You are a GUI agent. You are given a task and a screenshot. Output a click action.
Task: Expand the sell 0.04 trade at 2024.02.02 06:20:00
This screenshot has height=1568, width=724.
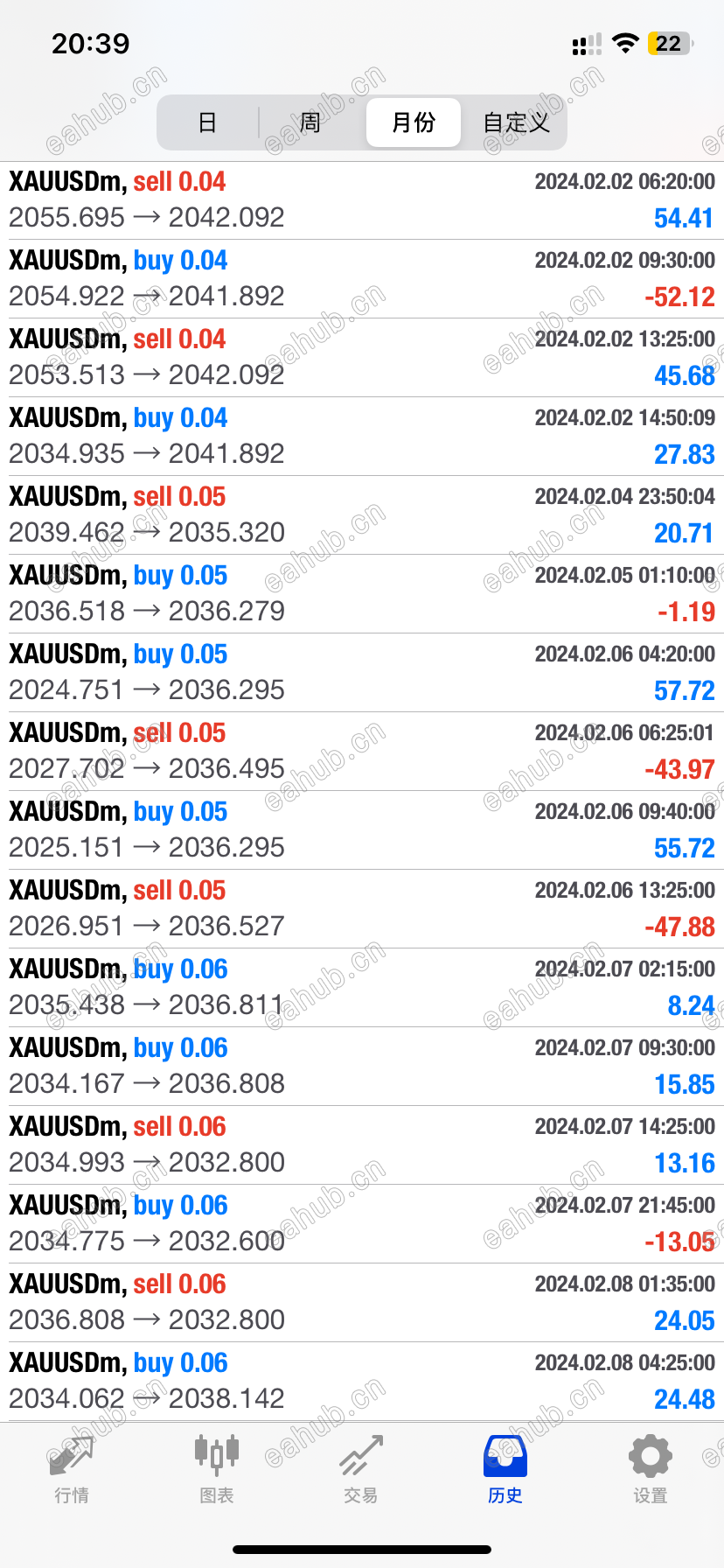pyautogui.click(x=362, y=200)
